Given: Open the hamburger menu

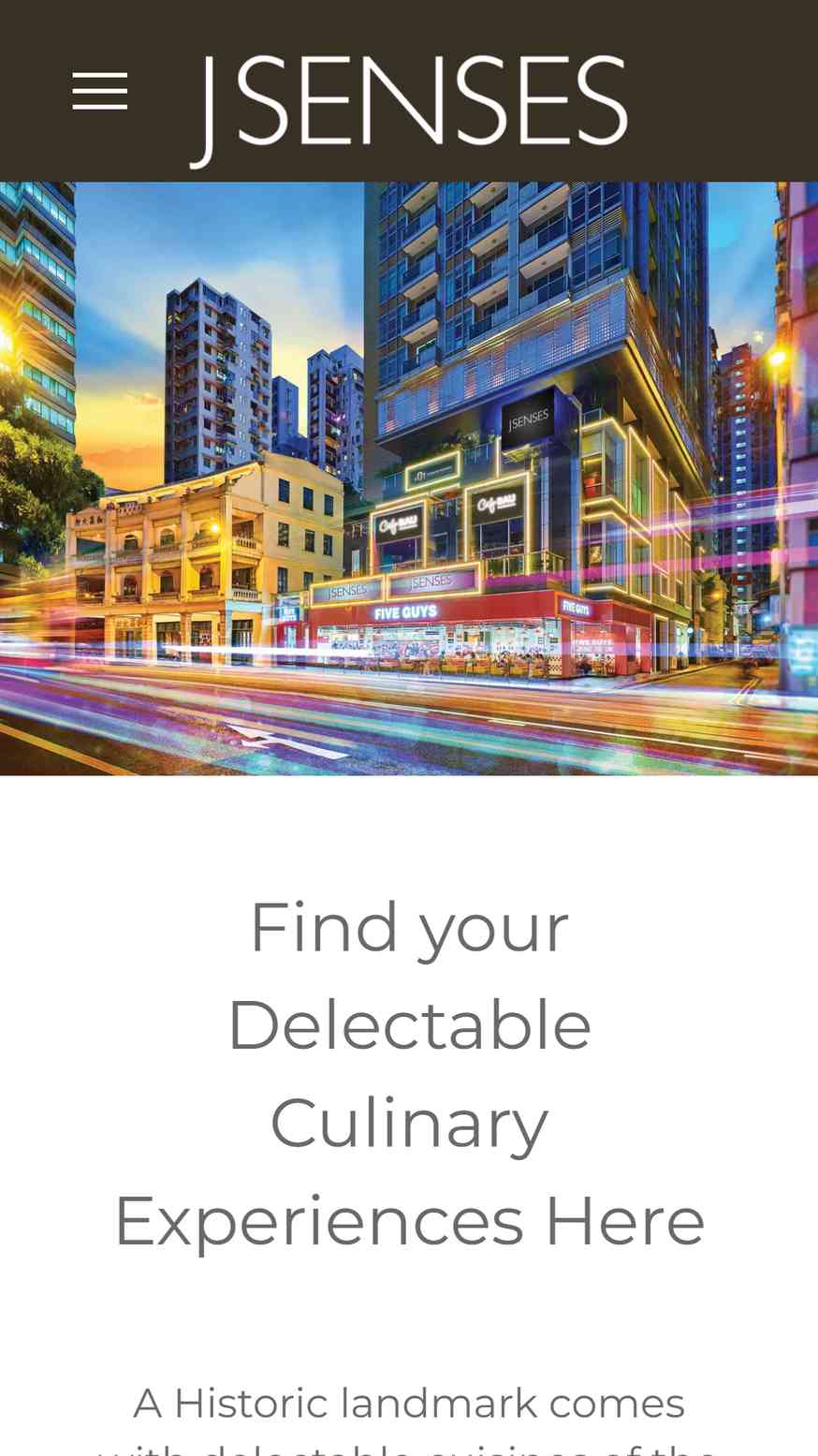Looking at the screenshot, I should [x=100, y=91].
